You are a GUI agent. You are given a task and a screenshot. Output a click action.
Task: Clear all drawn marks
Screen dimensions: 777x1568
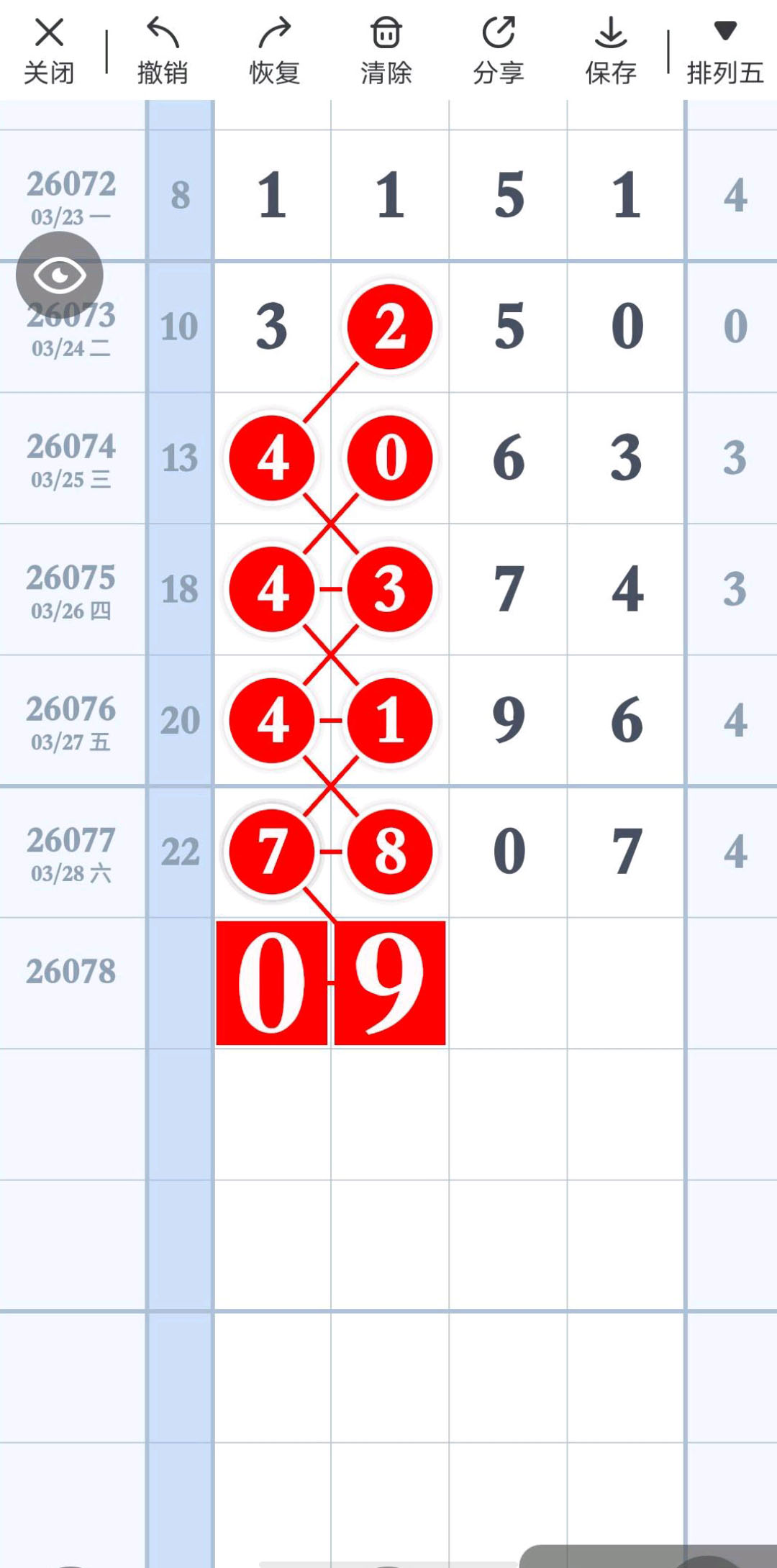point(386,50)
